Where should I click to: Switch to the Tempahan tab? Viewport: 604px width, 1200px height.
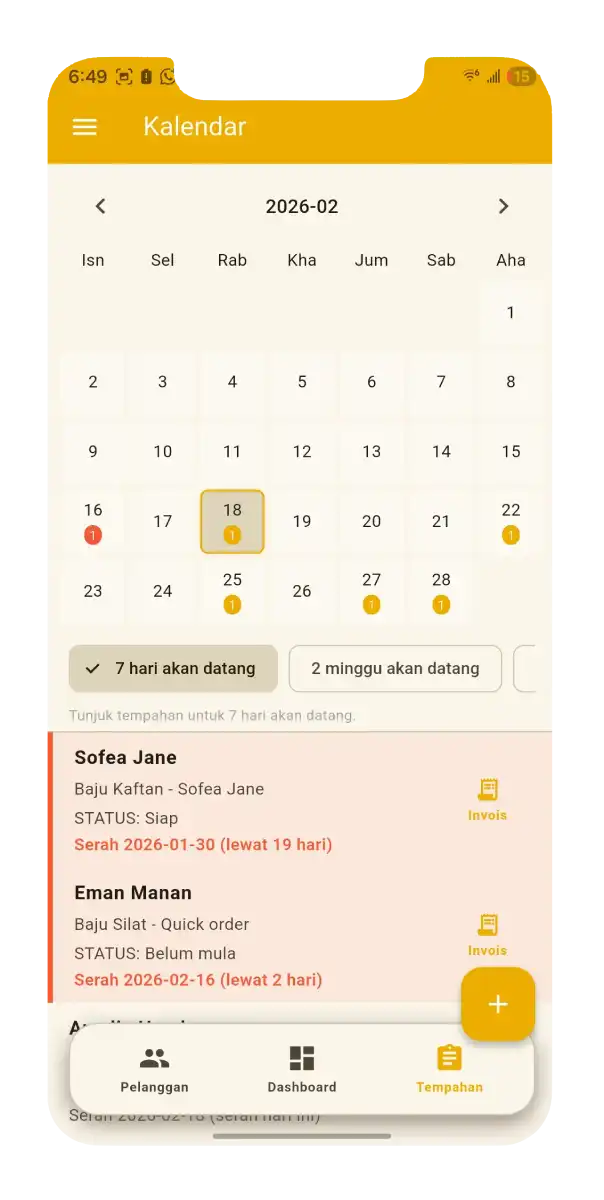coord(449,1069)
